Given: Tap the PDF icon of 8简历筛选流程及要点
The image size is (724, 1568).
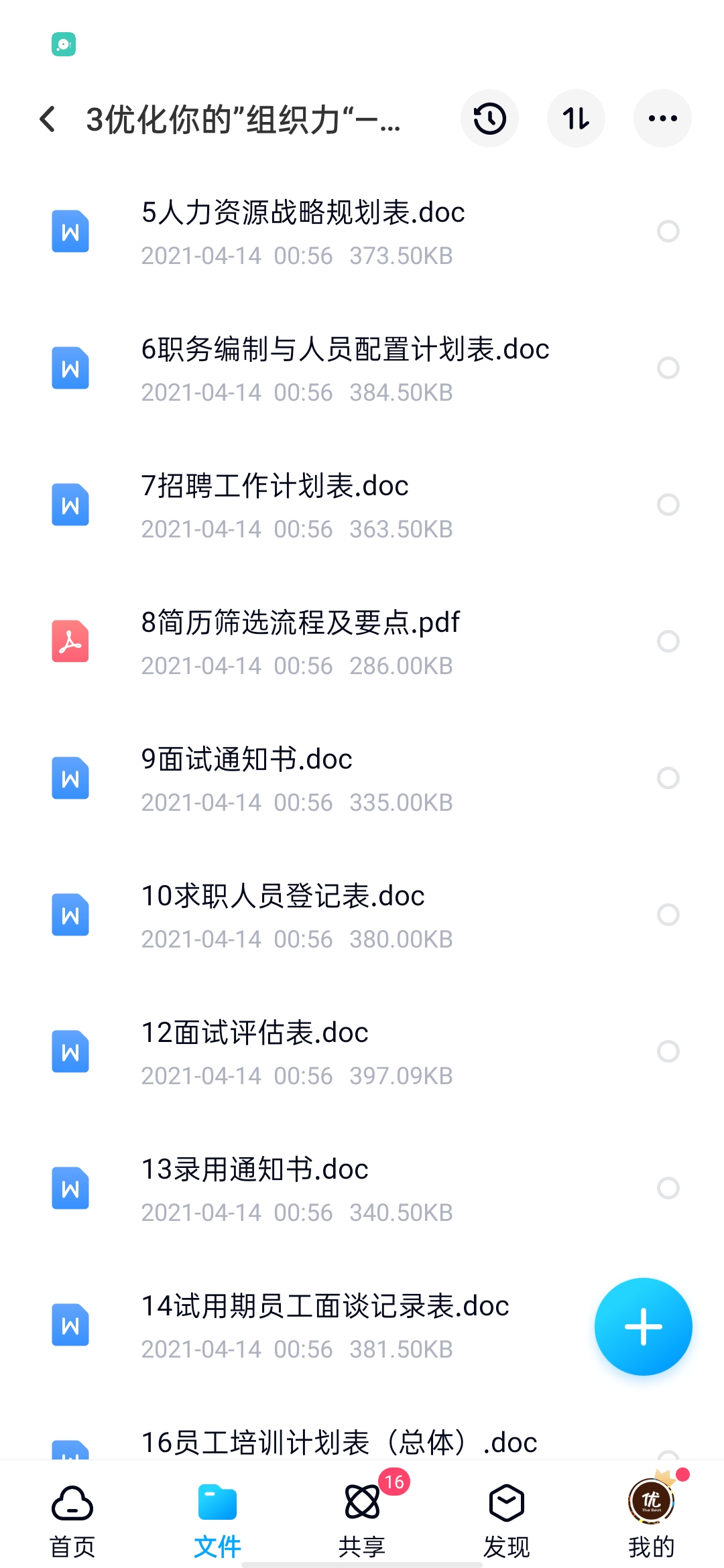Looking at the screenshot, I should [70, 641].
